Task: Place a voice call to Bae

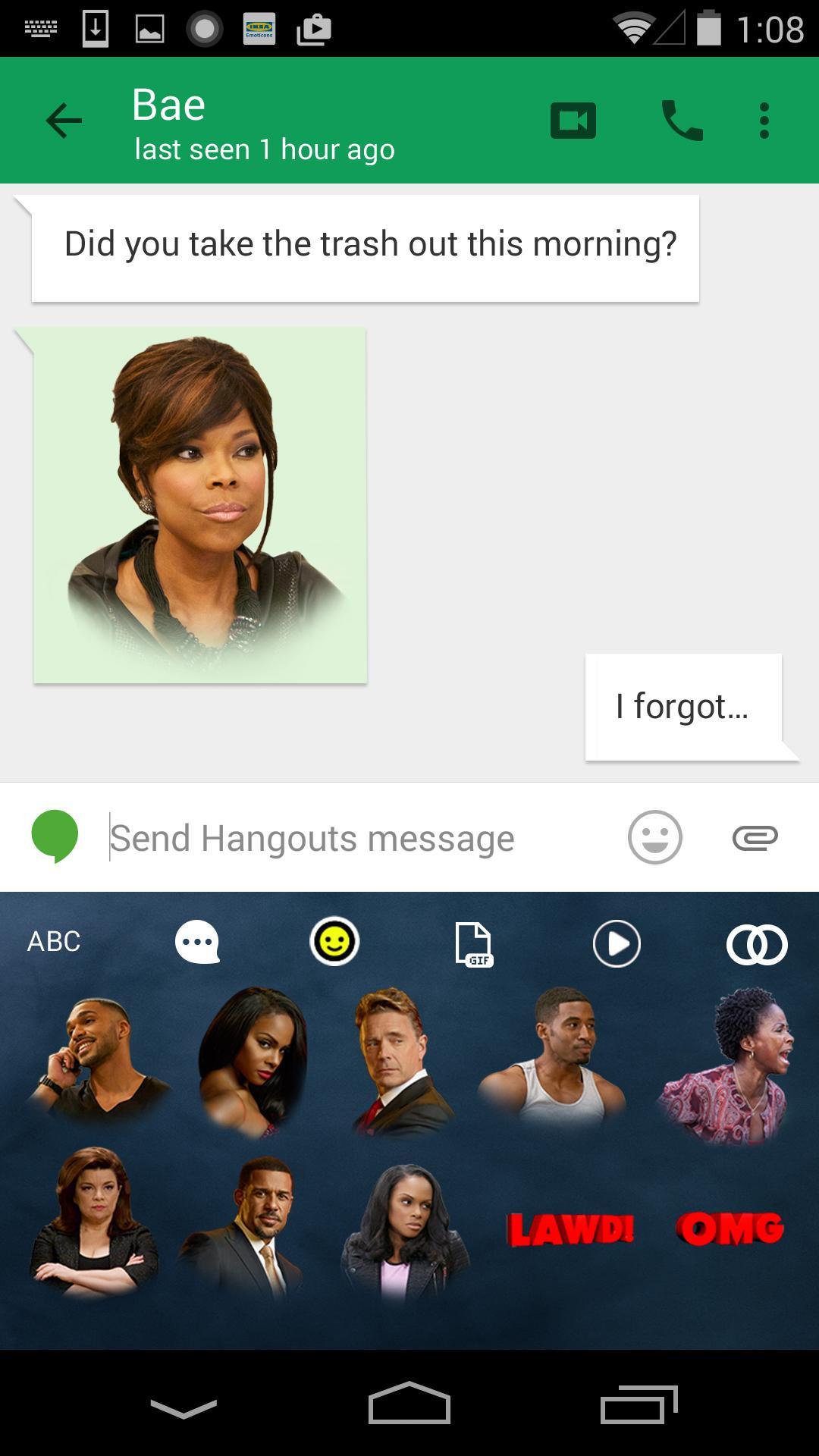Action: pos(682,120)
